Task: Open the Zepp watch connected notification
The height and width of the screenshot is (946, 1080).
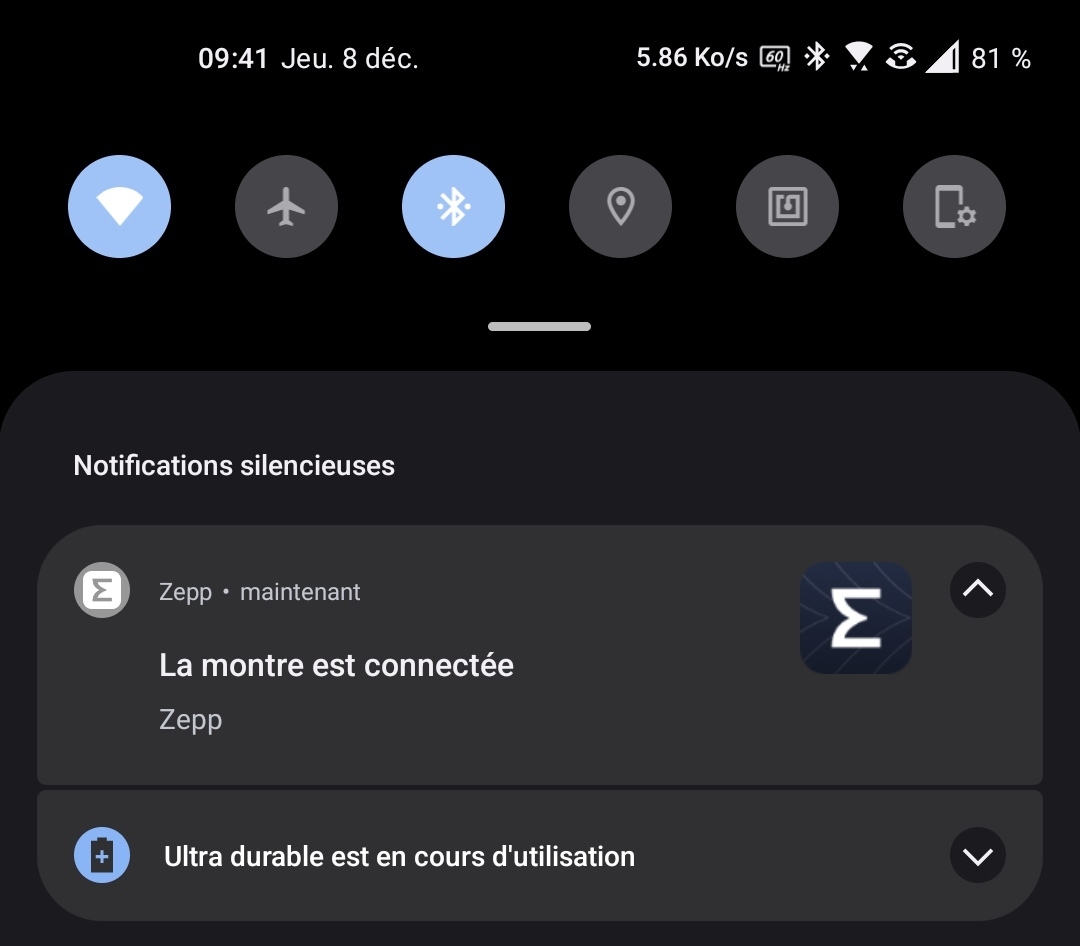Action: click(x=400, y=666)
